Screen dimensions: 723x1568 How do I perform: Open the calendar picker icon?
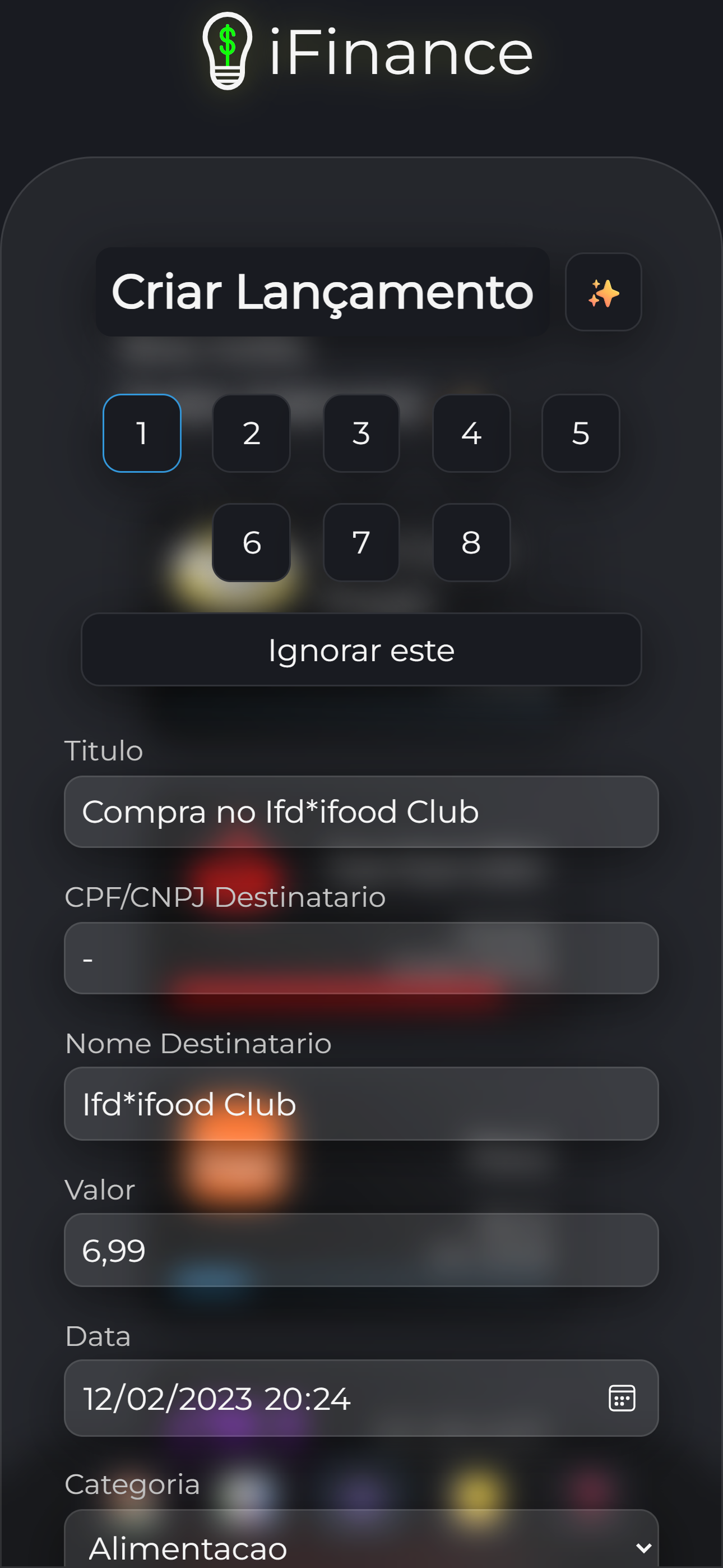coord(622,1398)
